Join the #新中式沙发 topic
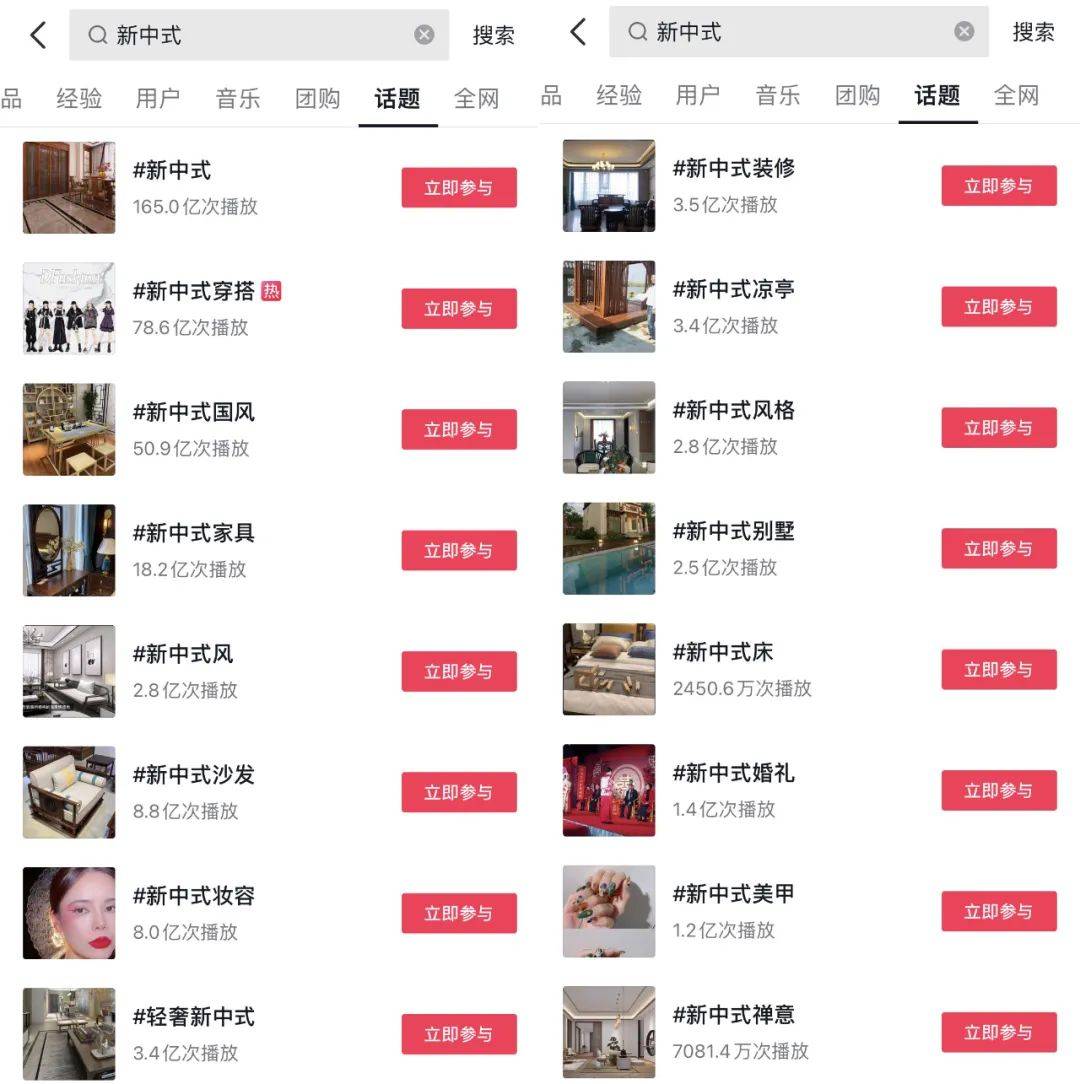The height and width of the screenshot is (1084, 1080). click(x=459, y=793)
